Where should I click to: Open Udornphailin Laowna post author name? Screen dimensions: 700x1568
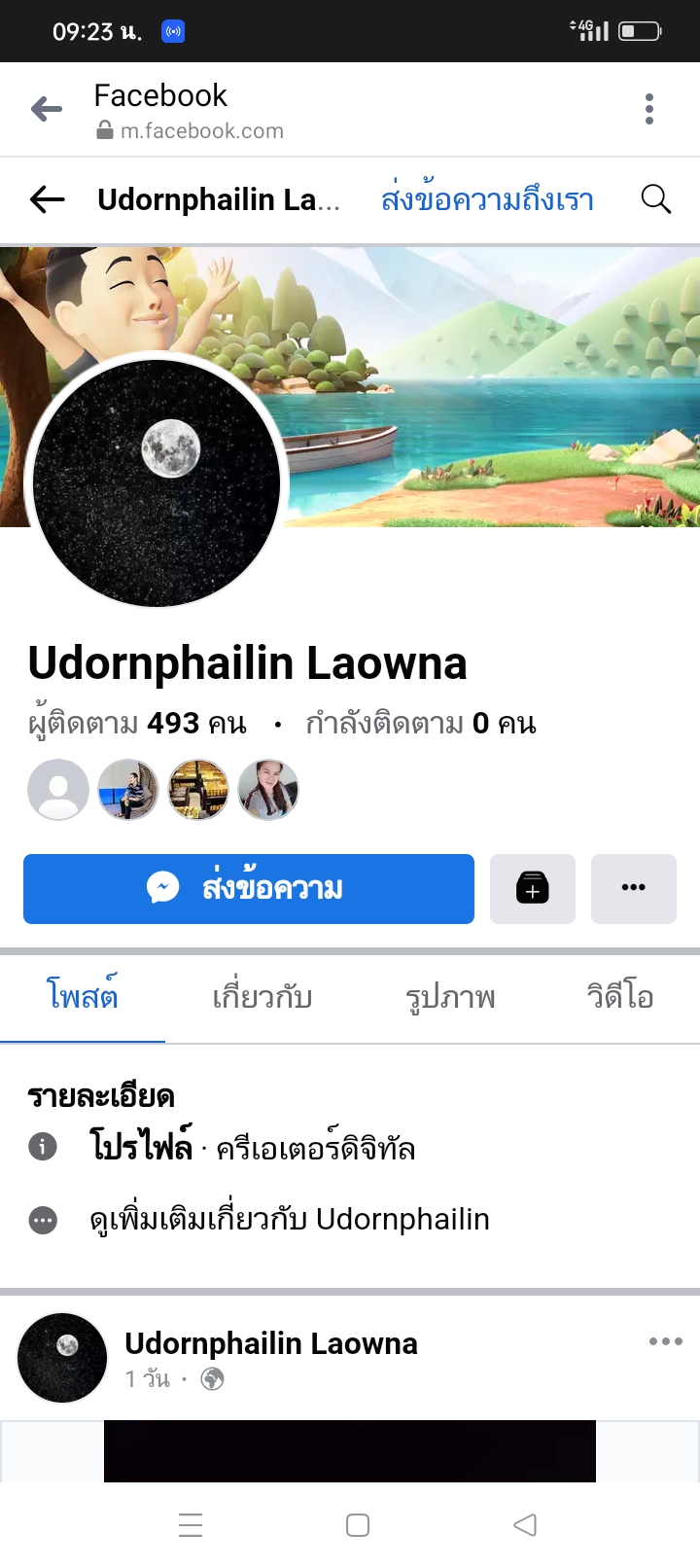[271, 1343]
